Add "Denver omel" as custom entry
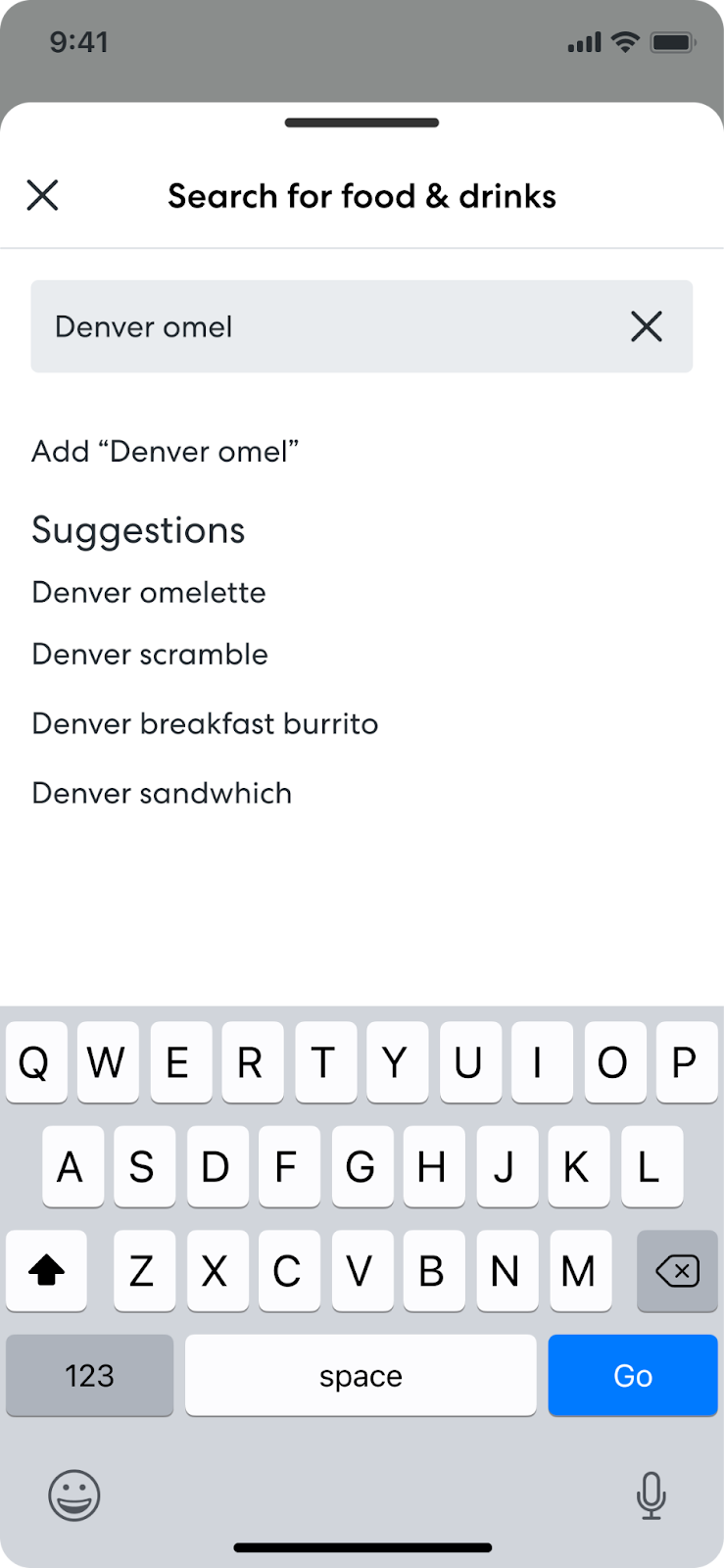The height and width of the screenshot is (1568, 724). 165,452
